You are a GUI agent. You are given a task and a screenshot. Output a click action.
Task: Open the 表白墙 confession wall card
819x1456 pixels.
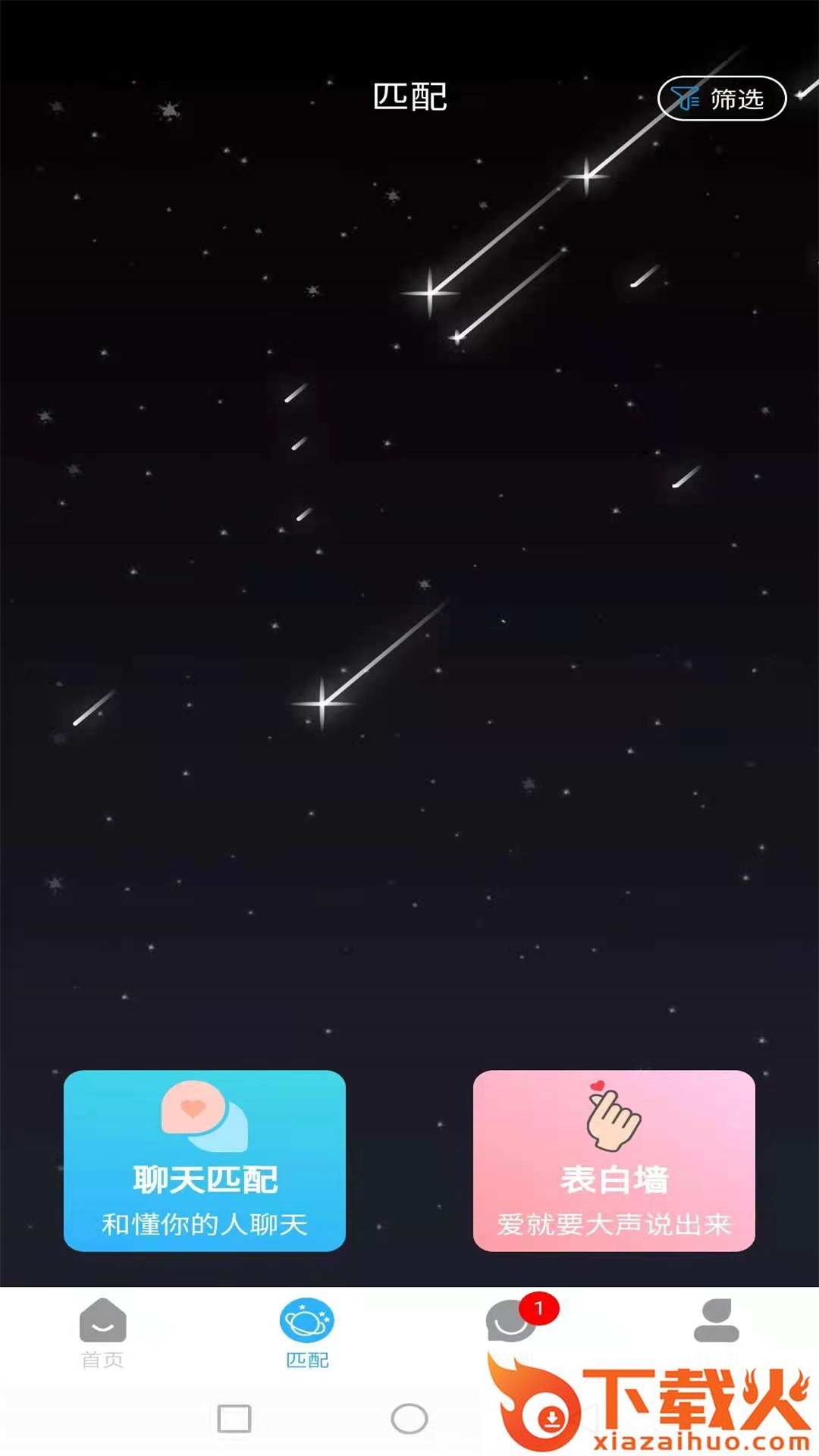[614, 1160]
